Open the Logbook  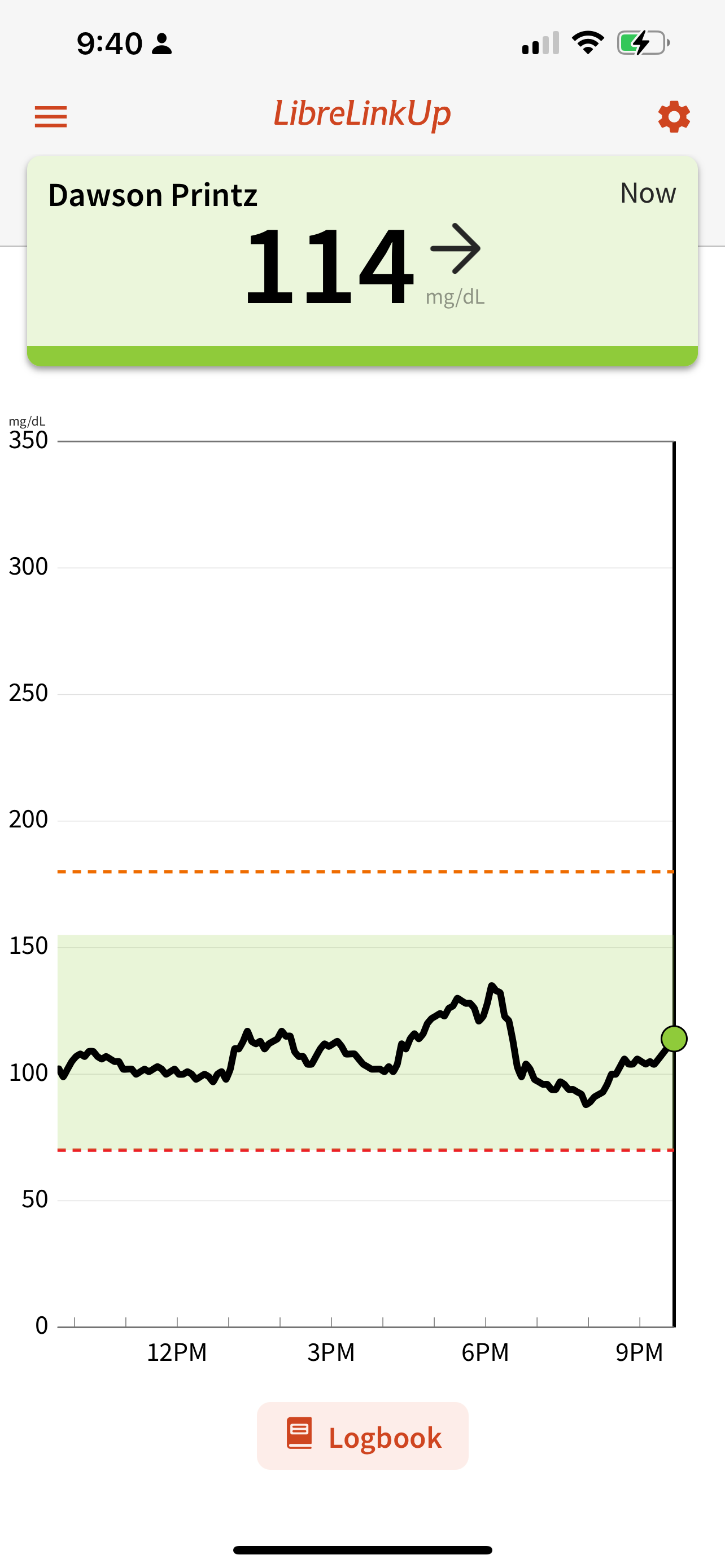point(363,1436)
